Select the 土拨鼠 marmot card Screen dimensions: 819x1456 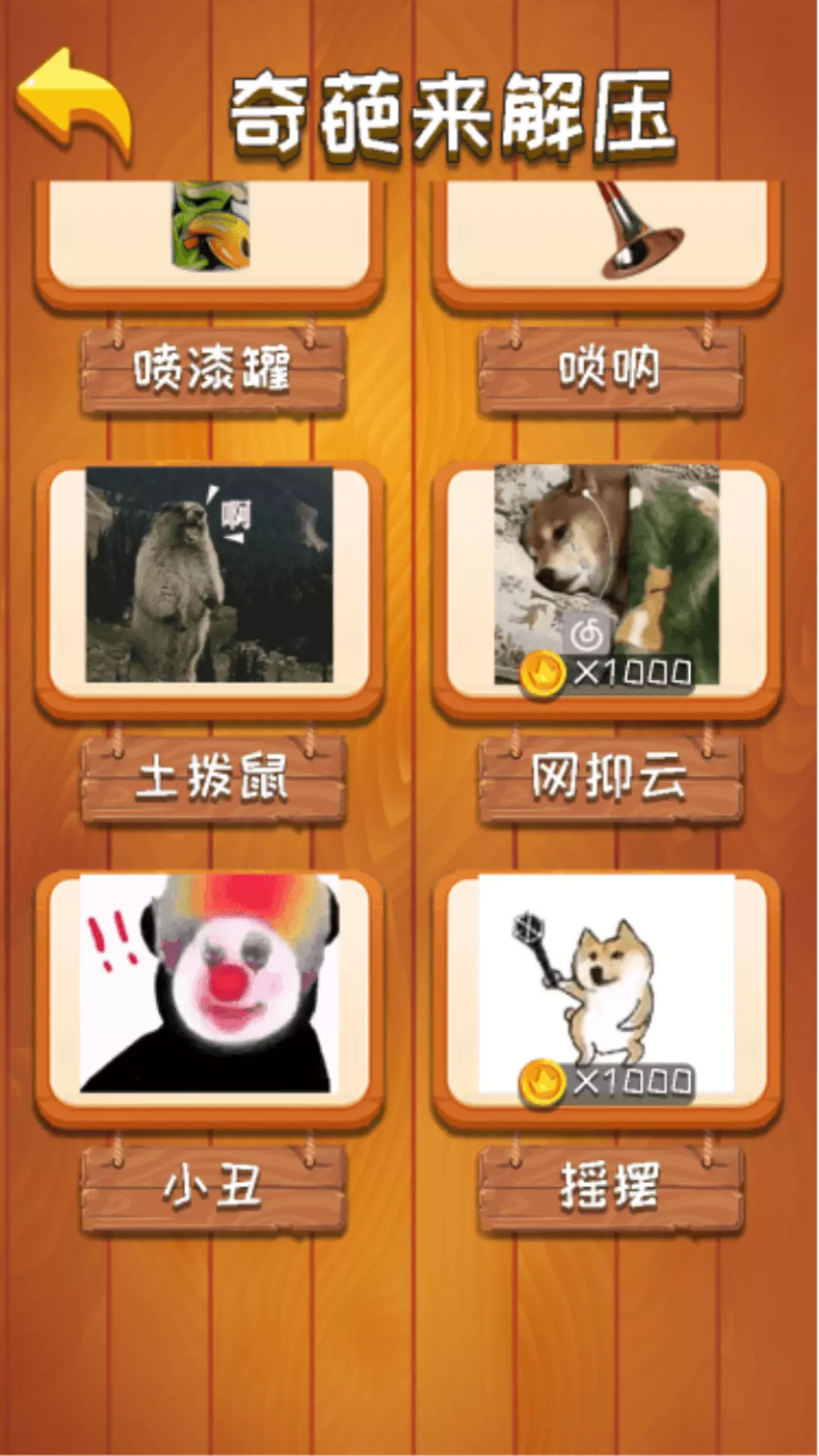pos(210,589)
